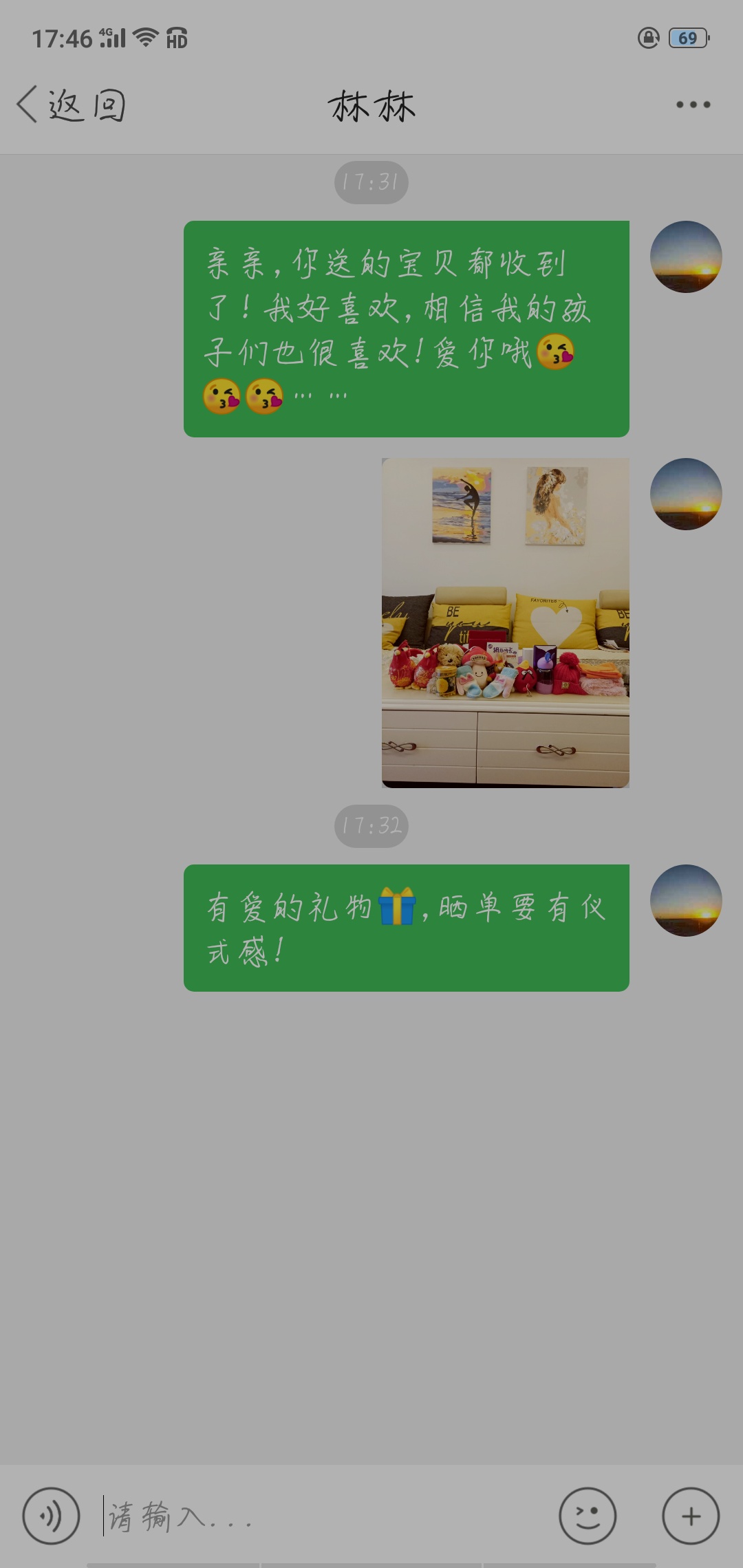Focus the 请输入 message input field
The height and width of the screenshot is (1568, 743).
(323, 1515)
